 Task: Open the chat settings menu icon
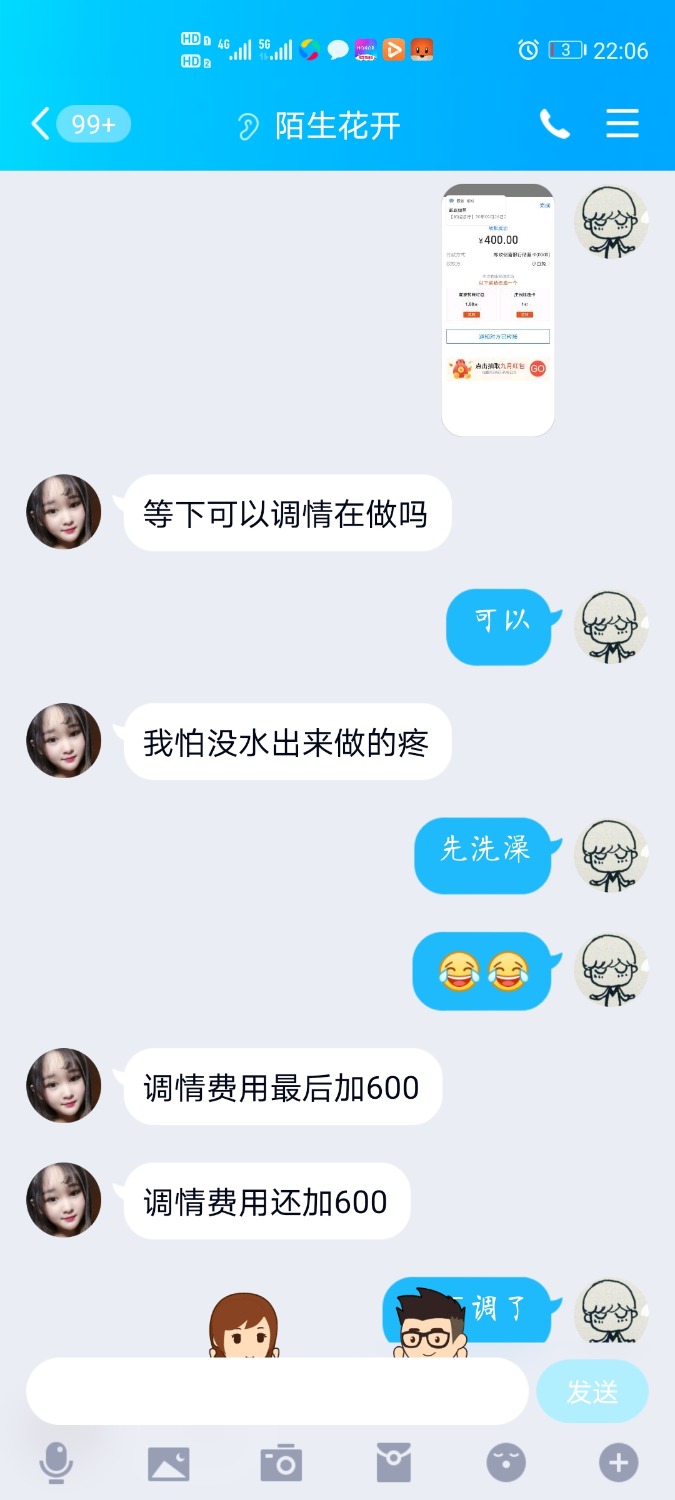tap(622, 124)
